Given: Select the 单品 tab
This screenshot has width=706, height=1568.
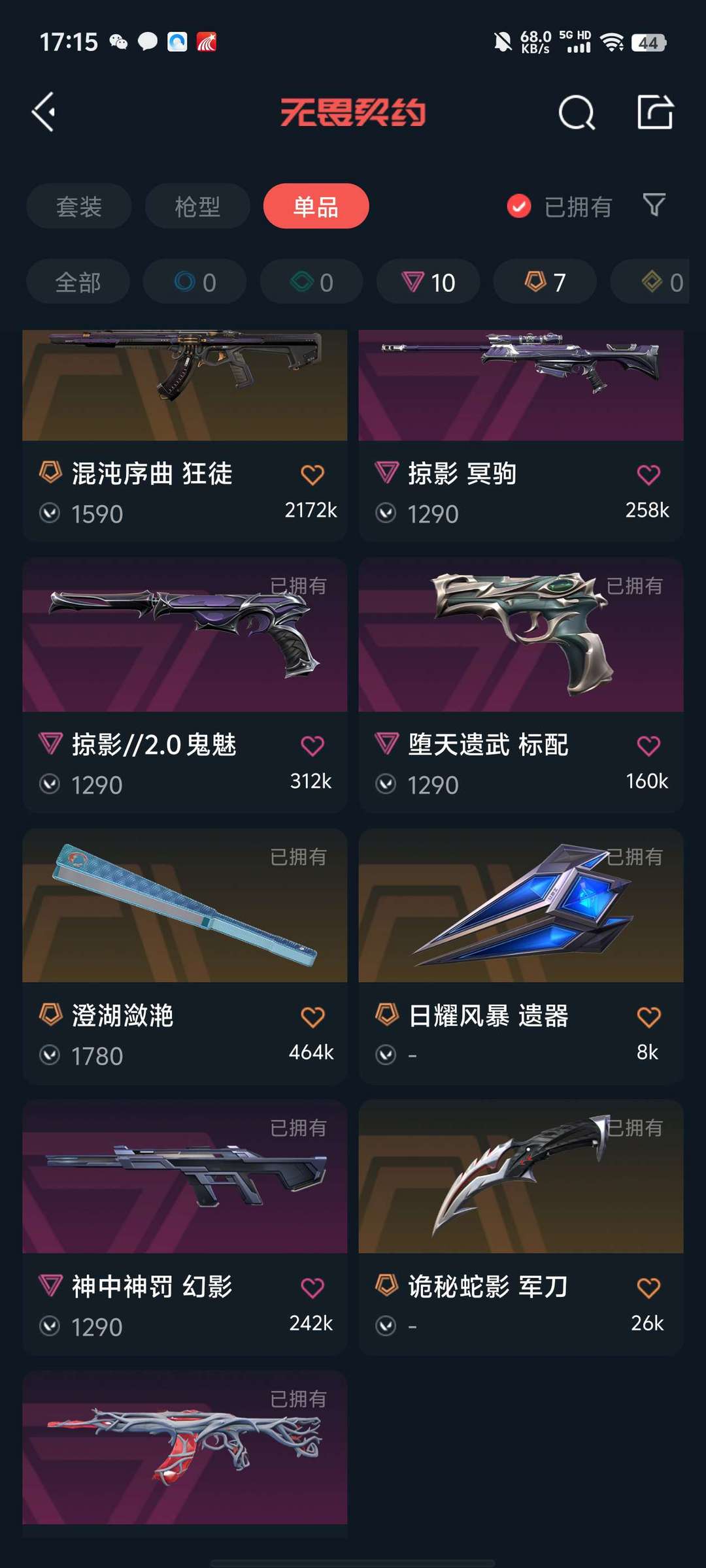Looking at the screenshot, I should [316, 206].
